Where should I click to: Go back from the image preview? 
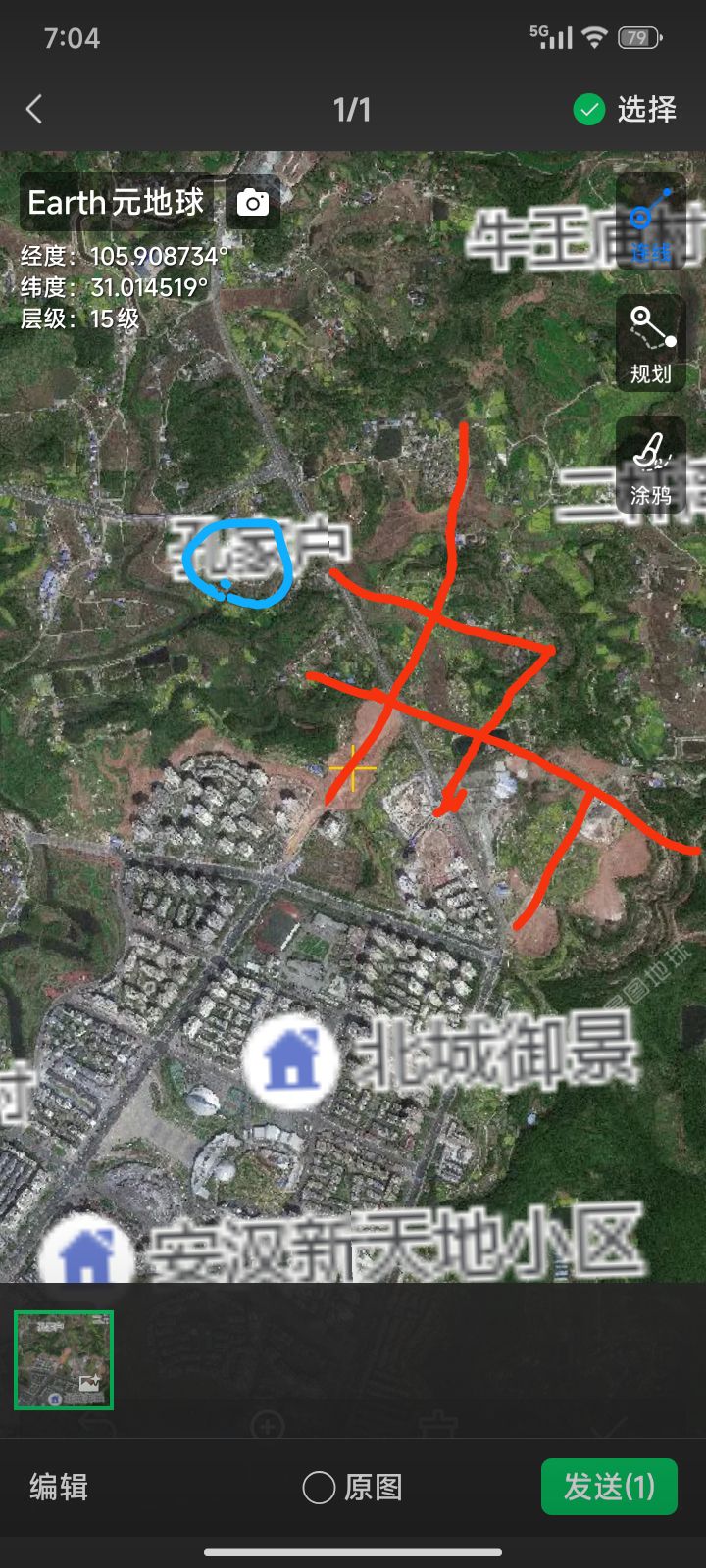tap(34, 109)
